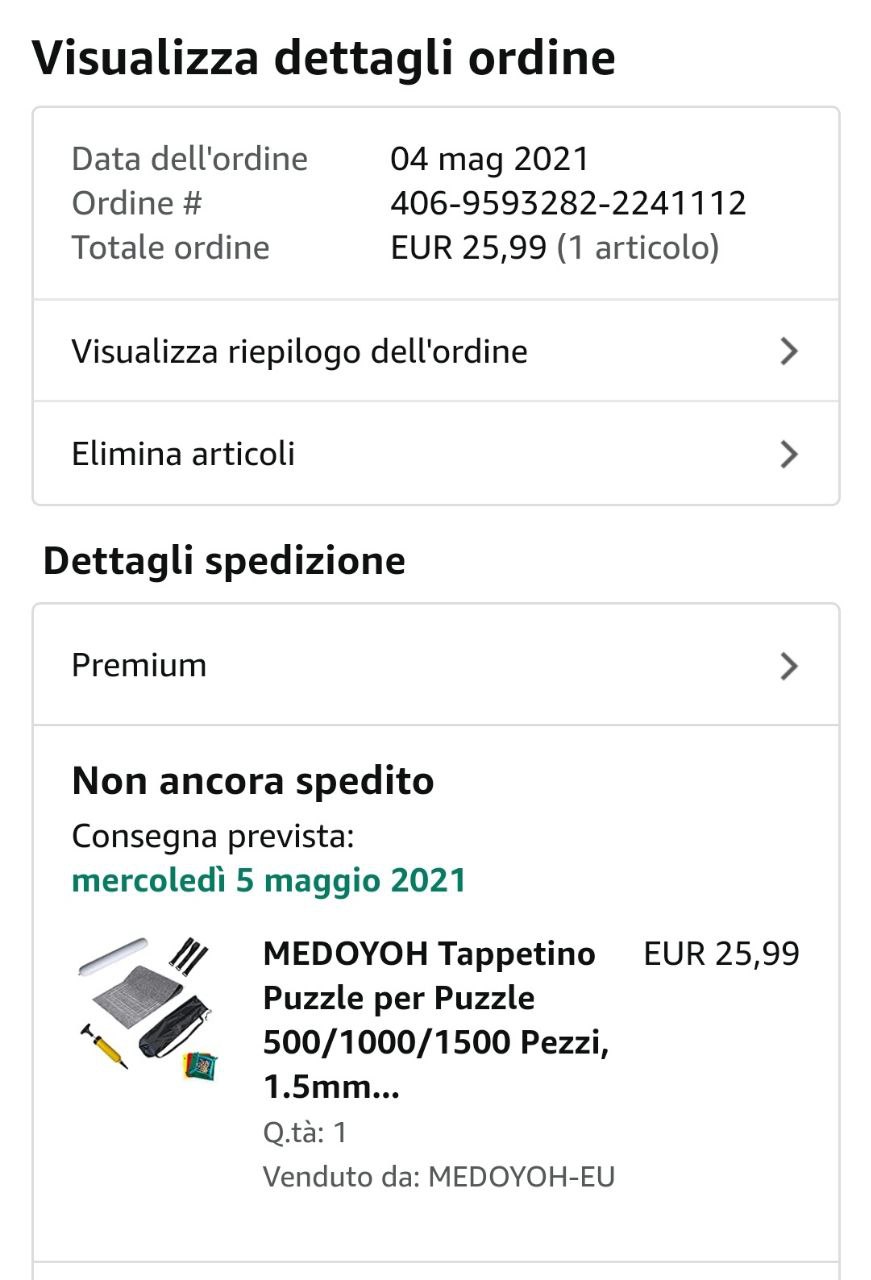Viewport: 871px width, 1280px height.
Task: Open Visualizza riepilogo dell'ordine
Action: coord(435,351)
